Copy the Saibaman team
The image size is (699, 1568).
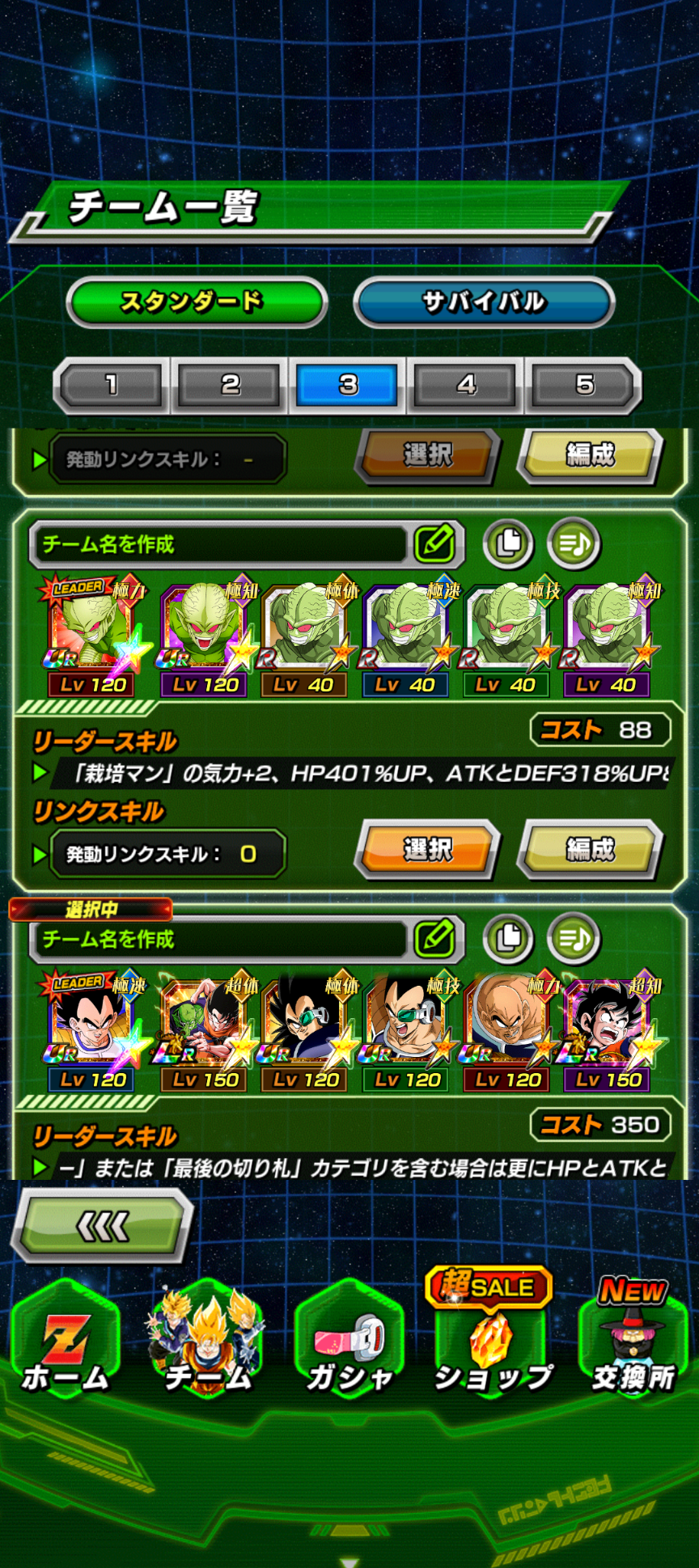coord(508,543)
